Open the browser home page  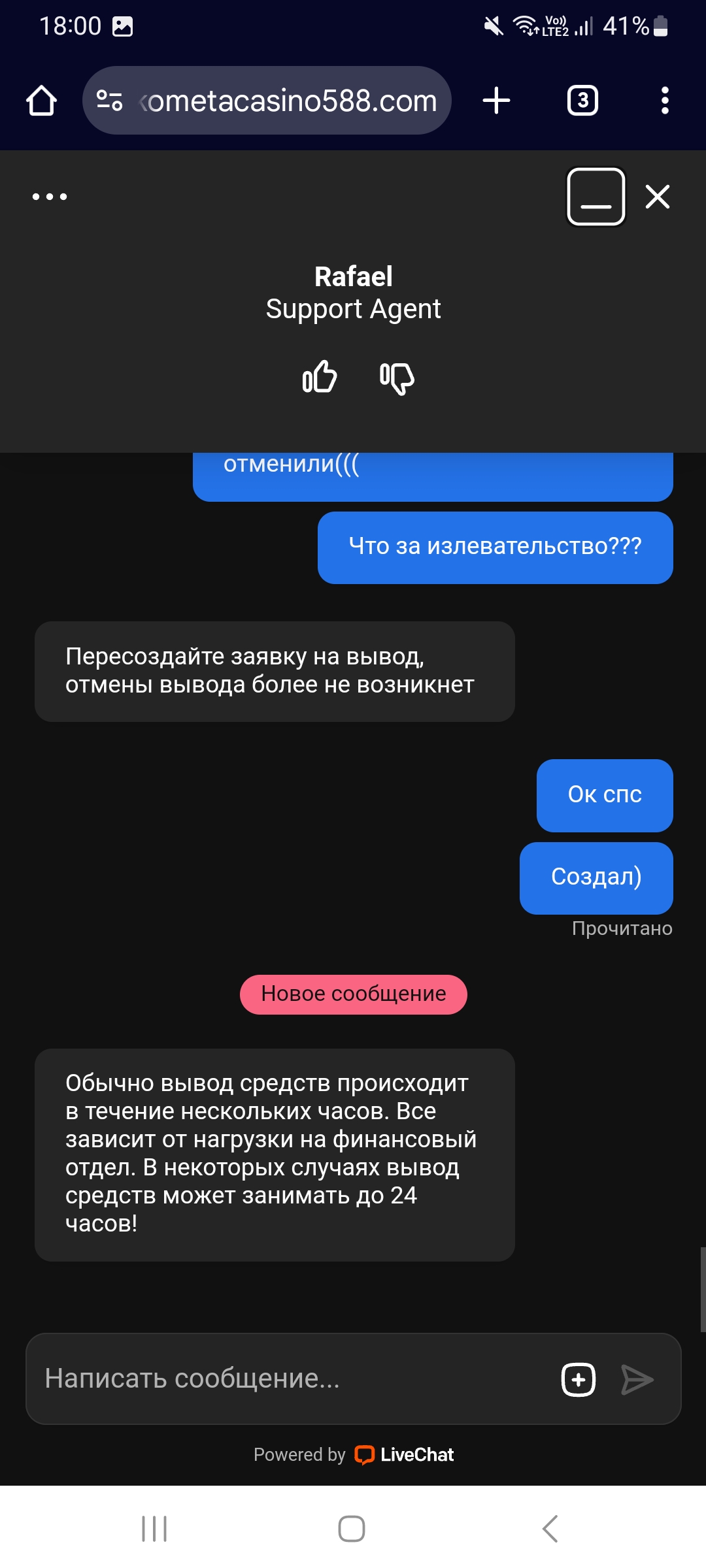pyautogui.click(x=41, y=101)
